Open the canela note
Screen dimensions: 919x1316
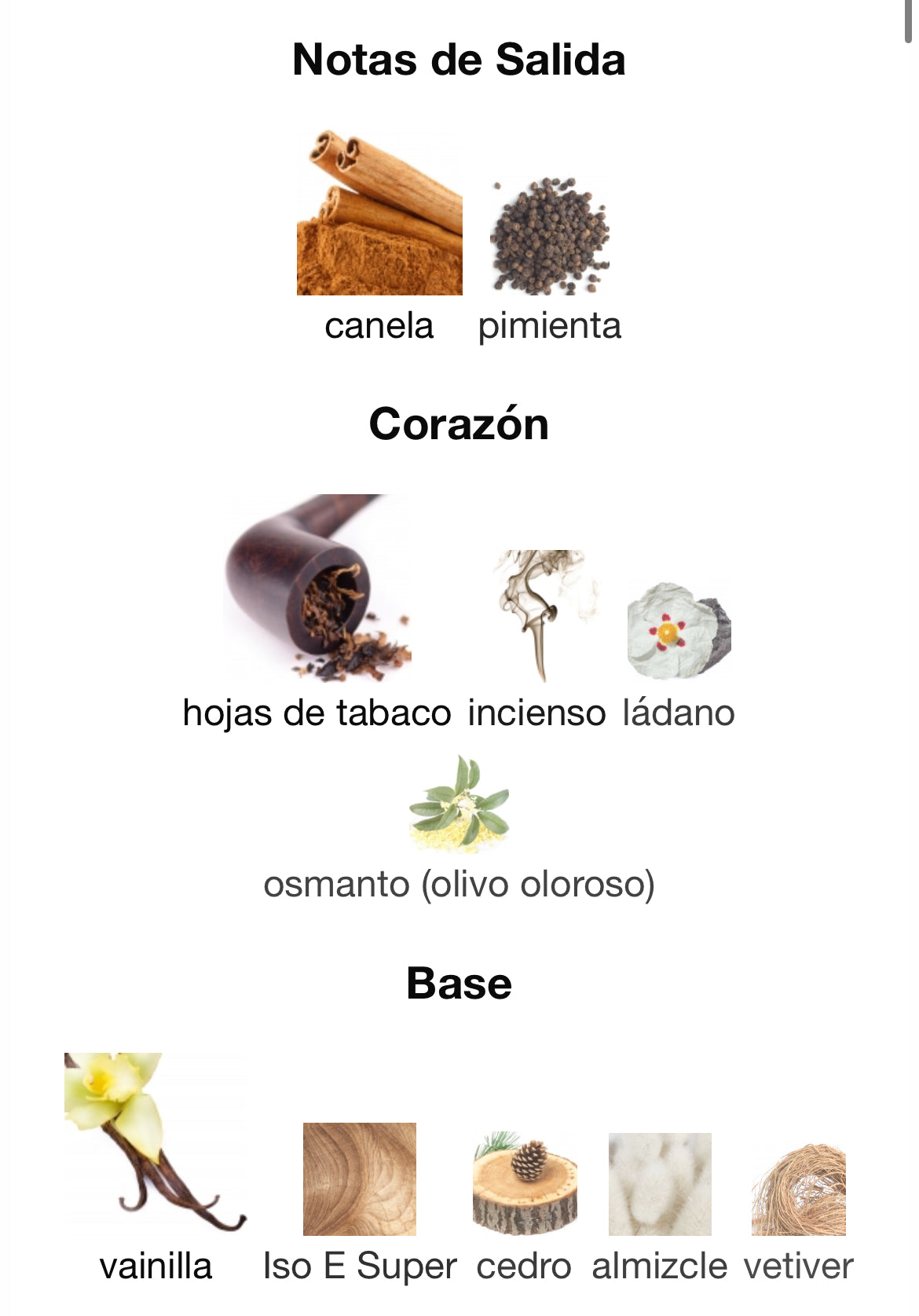click(379, 214)
